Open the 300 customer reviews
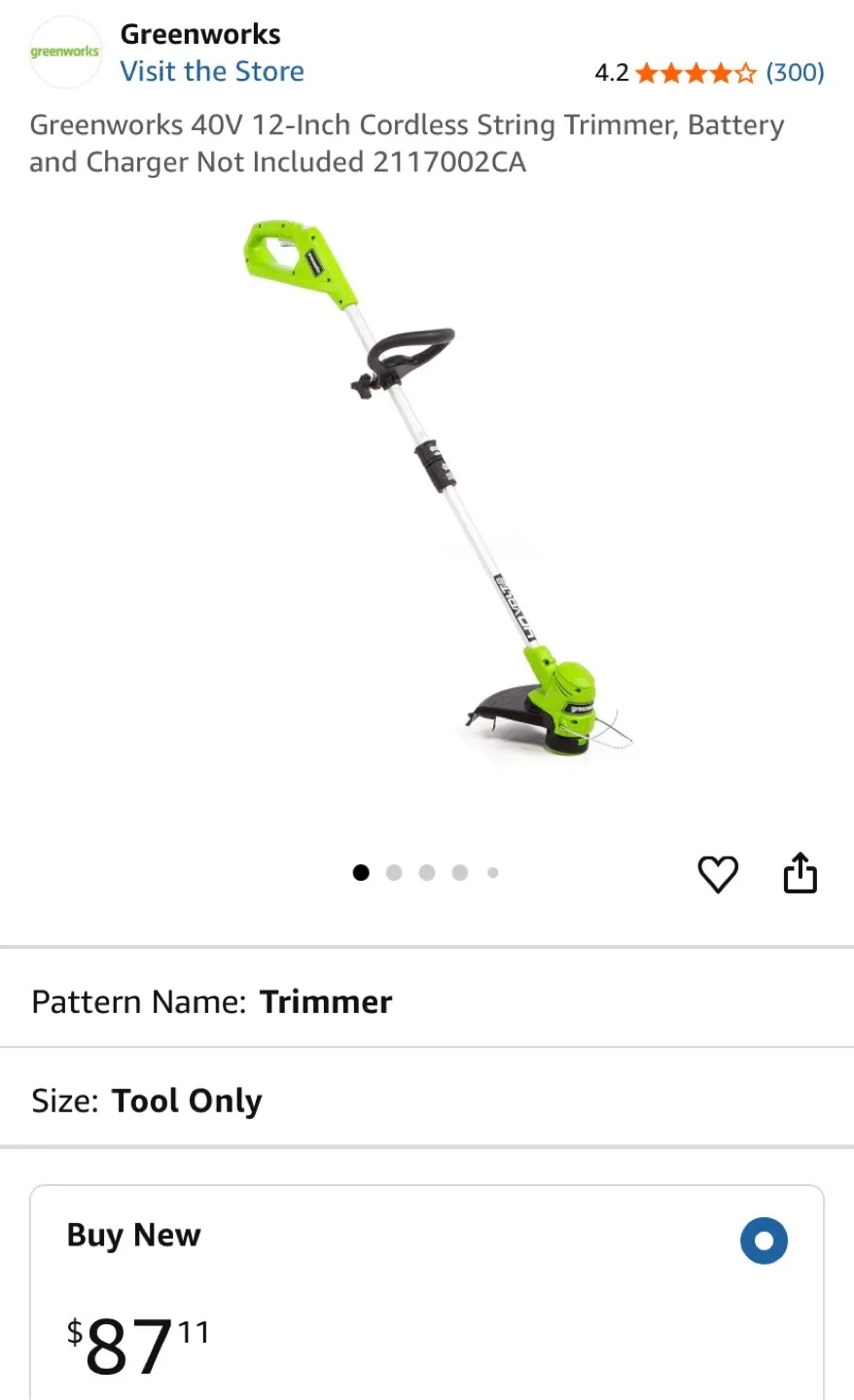 coord(794,73)
